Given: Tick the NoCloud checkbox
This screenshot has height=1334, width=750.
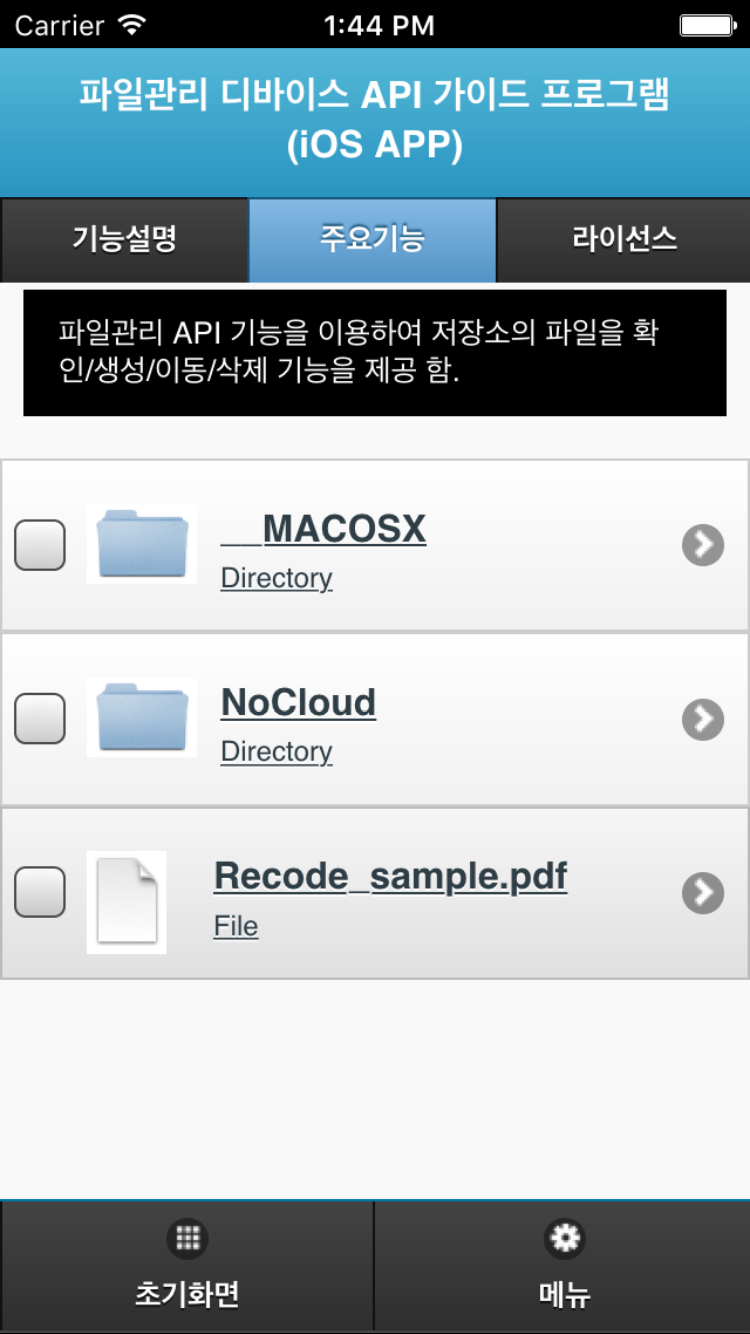Looking at the screenshot, I should pyautogui.click(x=40, y=718).
